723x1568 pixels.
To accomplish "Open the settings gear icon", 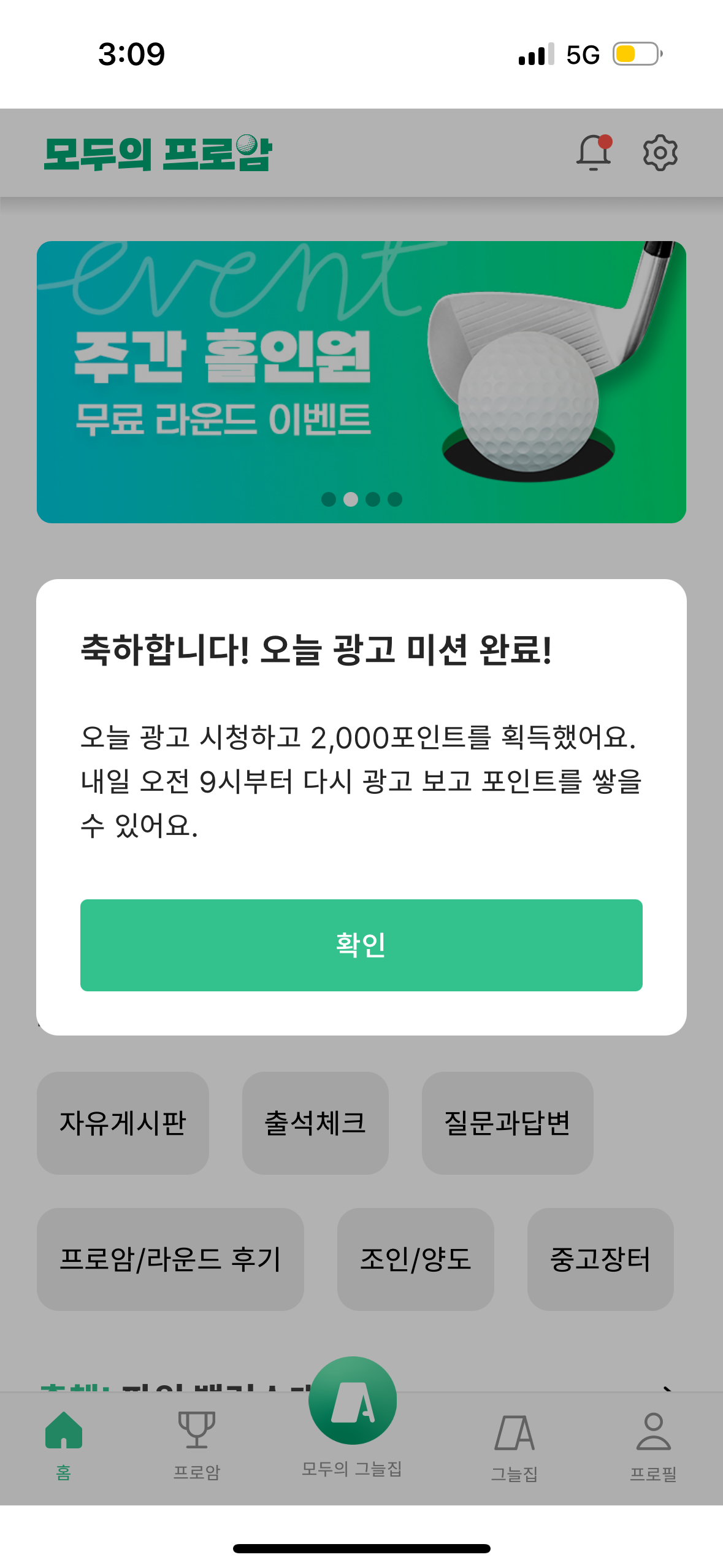I will [x=660, y=153].
